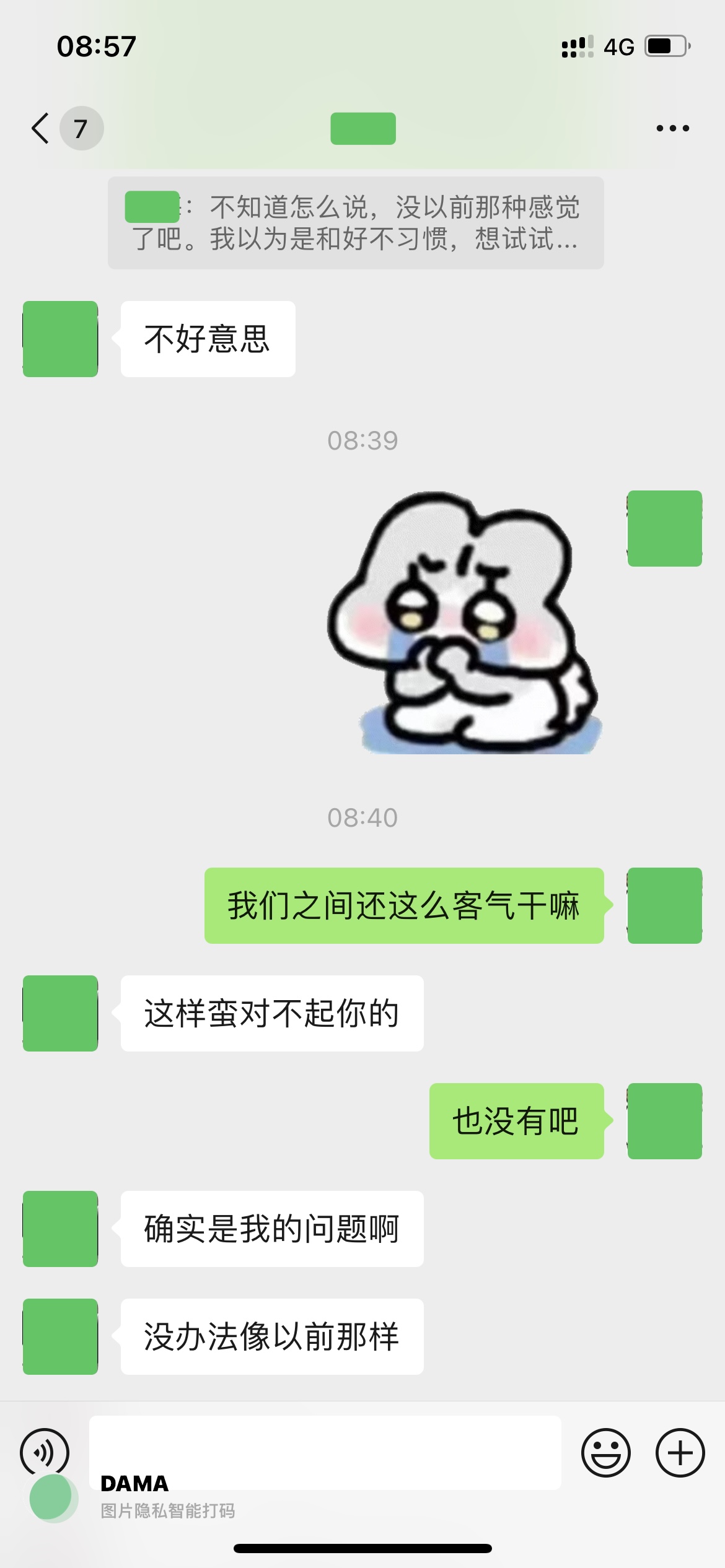725x1568 pixels.
Task: Open the crying rabbit sticker
Action: point(465,622)
